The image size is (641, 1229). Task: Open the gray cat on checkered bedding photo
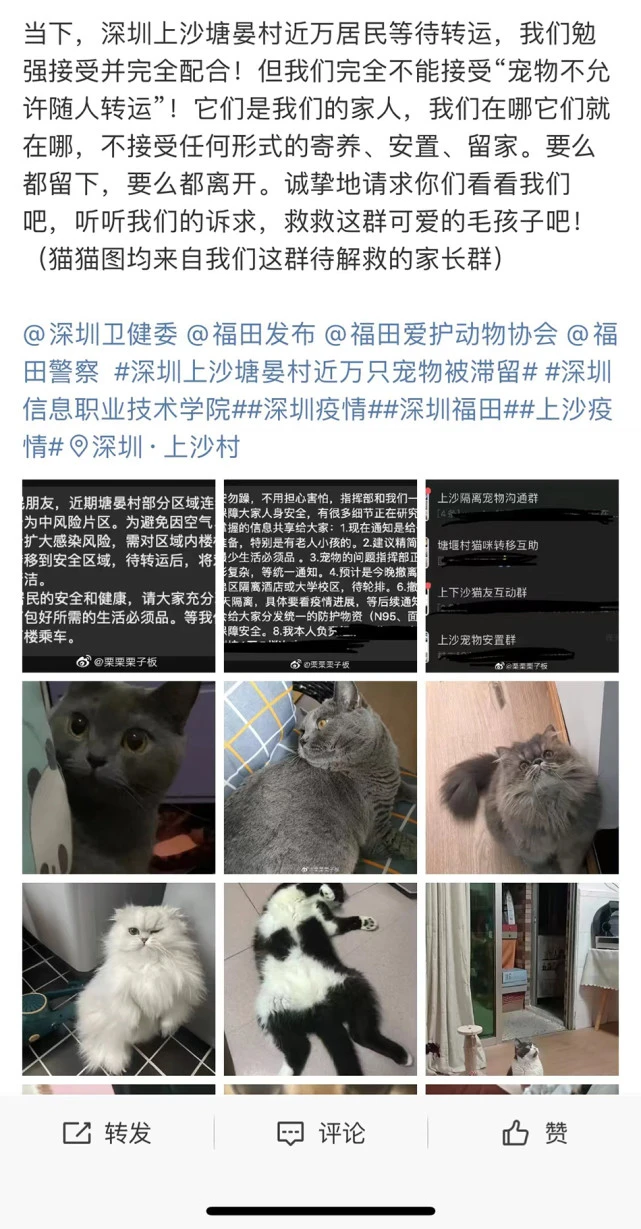(320, 777)
